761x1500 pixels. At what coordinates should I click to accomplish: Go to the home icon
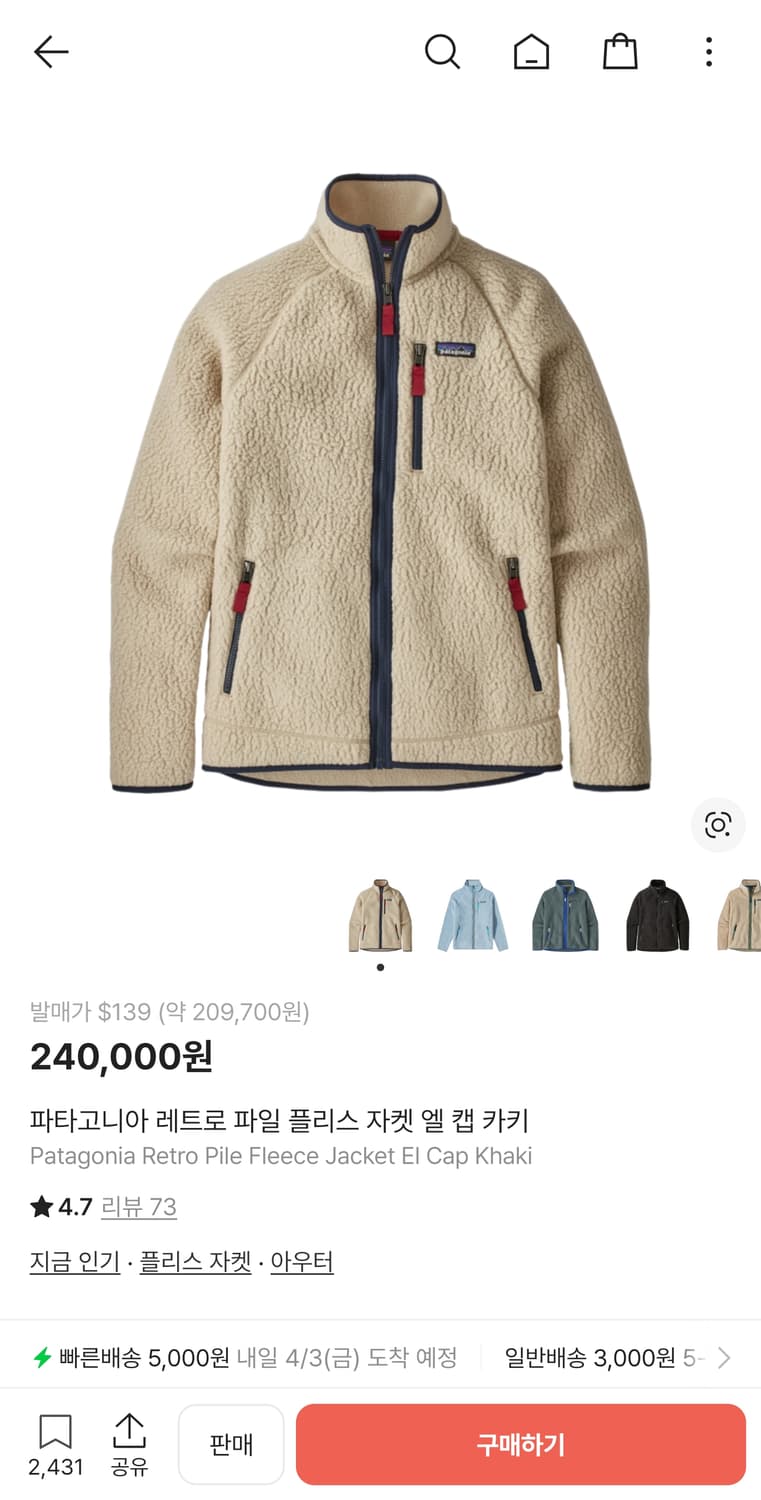[531, 51]
